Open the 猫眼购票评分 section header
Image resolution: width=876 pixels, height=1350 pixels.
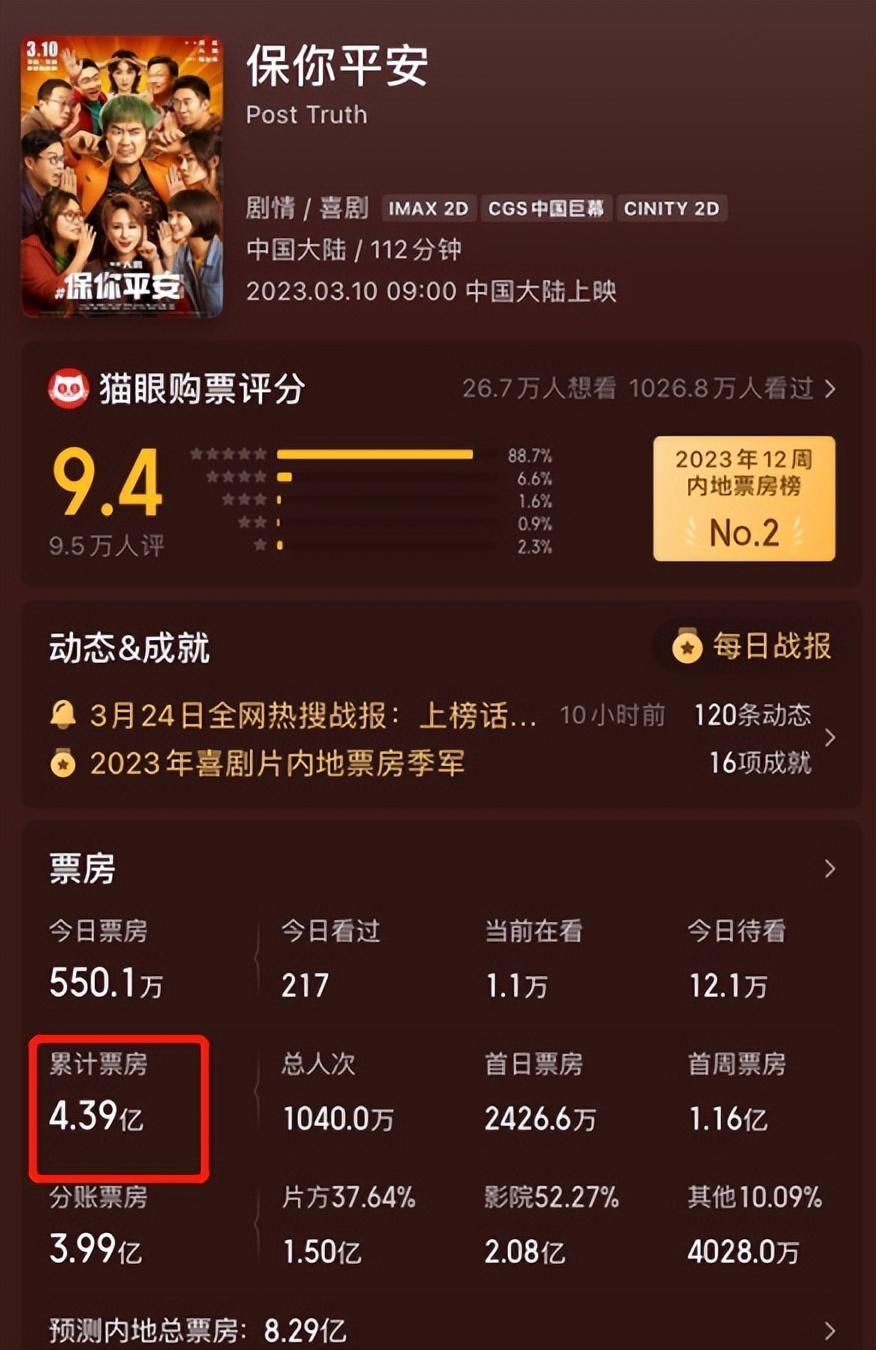click(200, 389)
